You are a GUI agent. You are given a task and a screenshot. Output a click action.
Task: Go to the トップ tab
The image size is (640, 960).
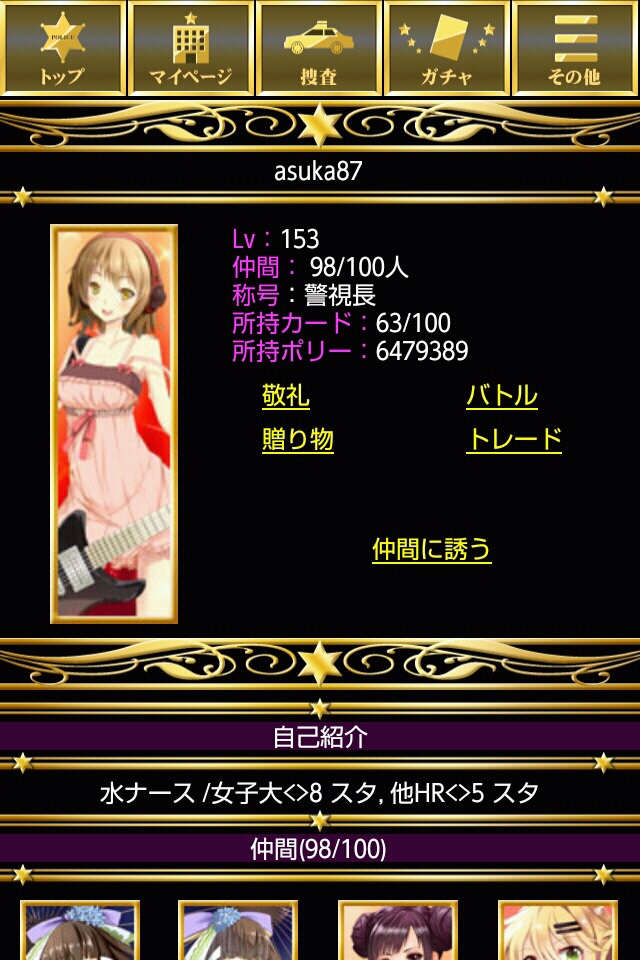coord(63,48)
